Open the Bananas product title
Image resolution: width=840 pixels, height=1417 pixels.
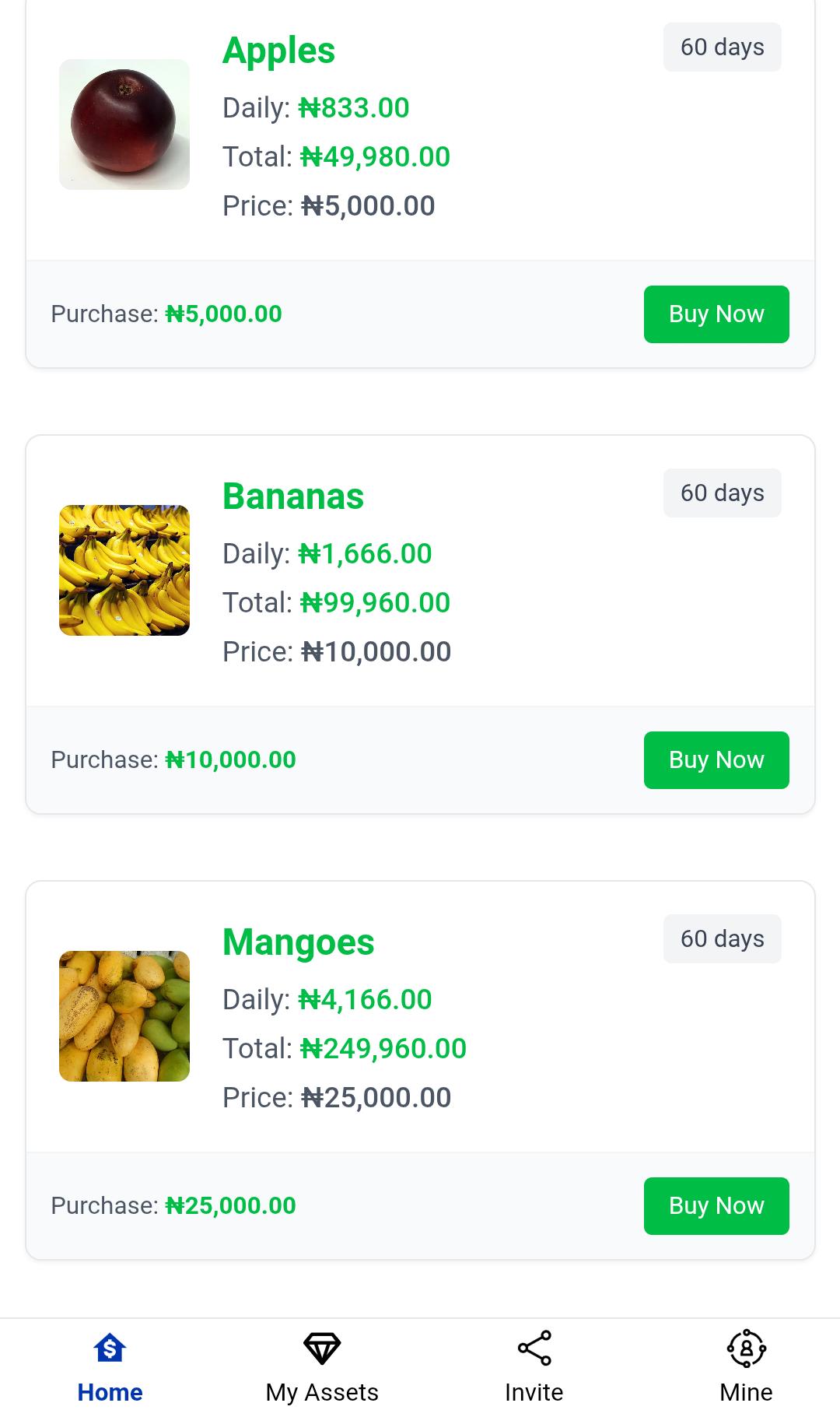(x=292, y=496)
